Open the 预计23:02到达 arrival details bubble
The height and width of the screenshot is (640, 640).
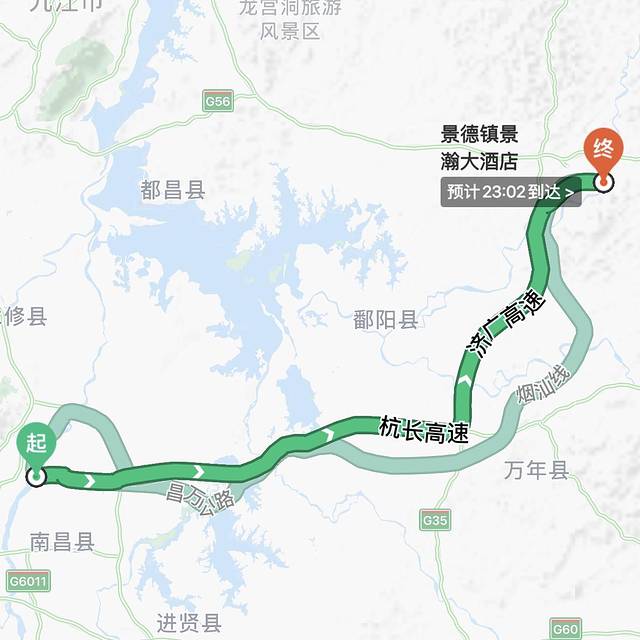(510, 191)
